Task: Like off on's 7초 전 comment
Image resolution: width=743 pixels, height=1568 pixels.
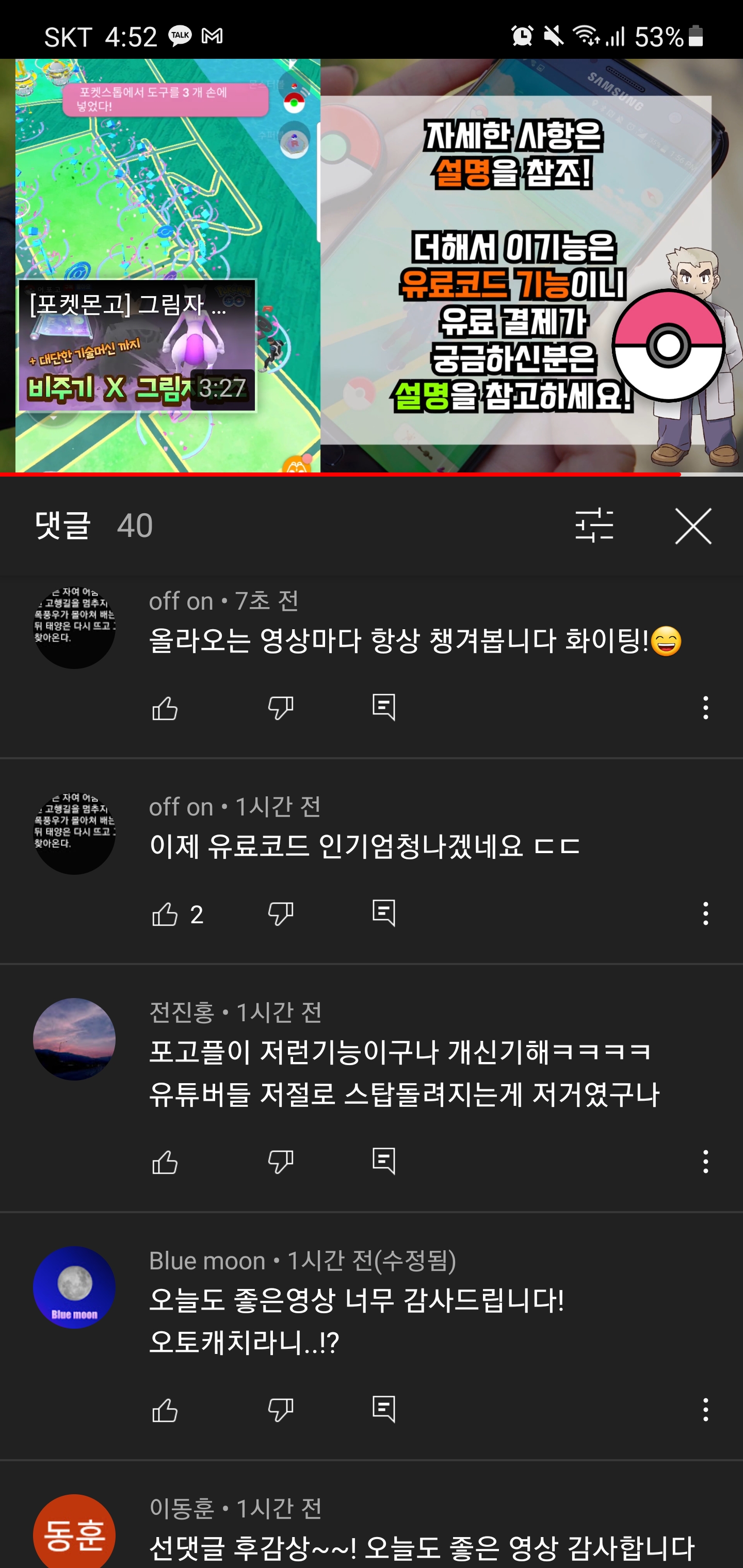Action: pos(165,709)
